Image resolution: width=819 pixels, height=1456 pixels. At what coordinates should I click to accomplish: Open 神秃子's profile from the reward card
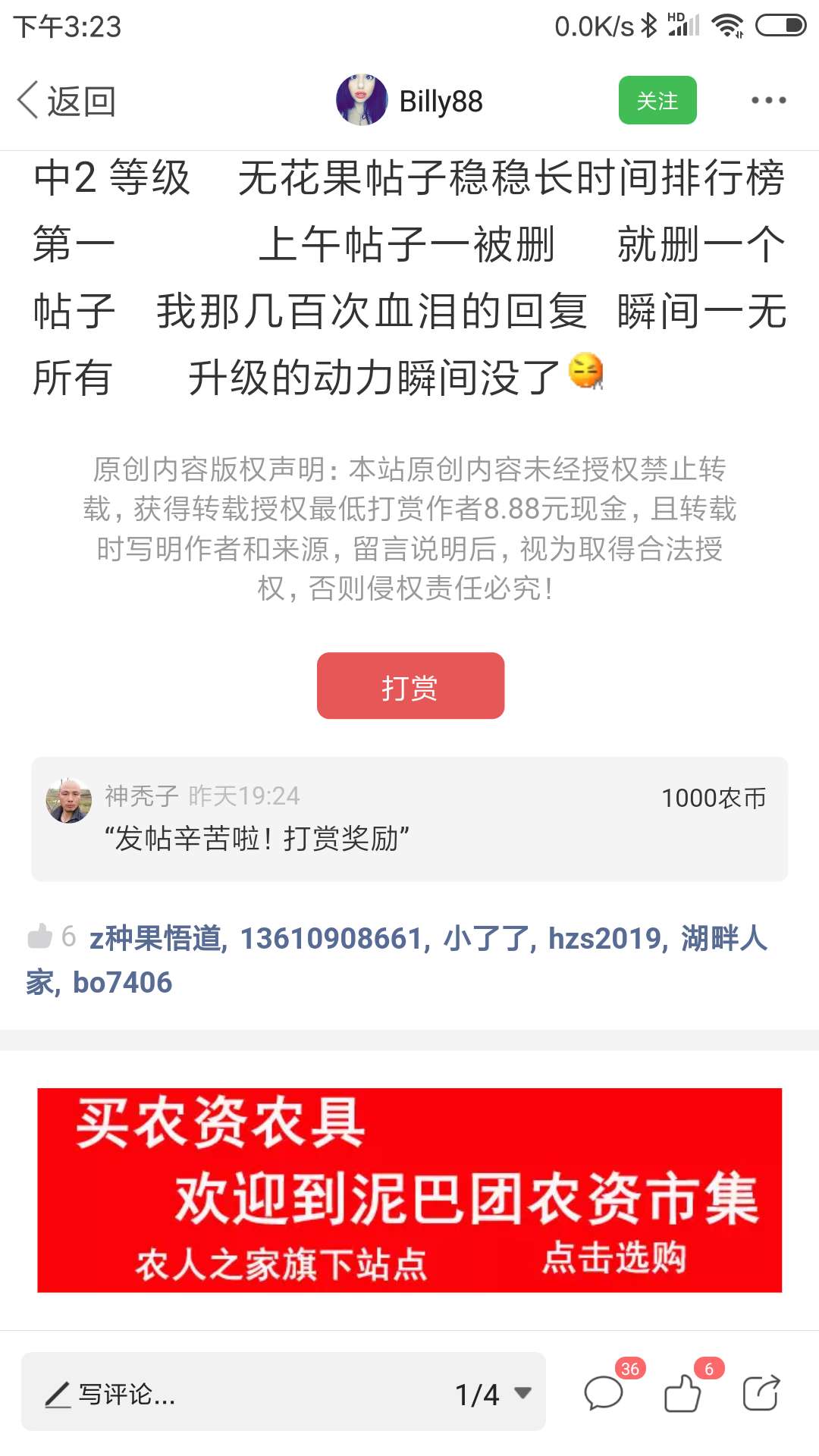tap(69, 800)
